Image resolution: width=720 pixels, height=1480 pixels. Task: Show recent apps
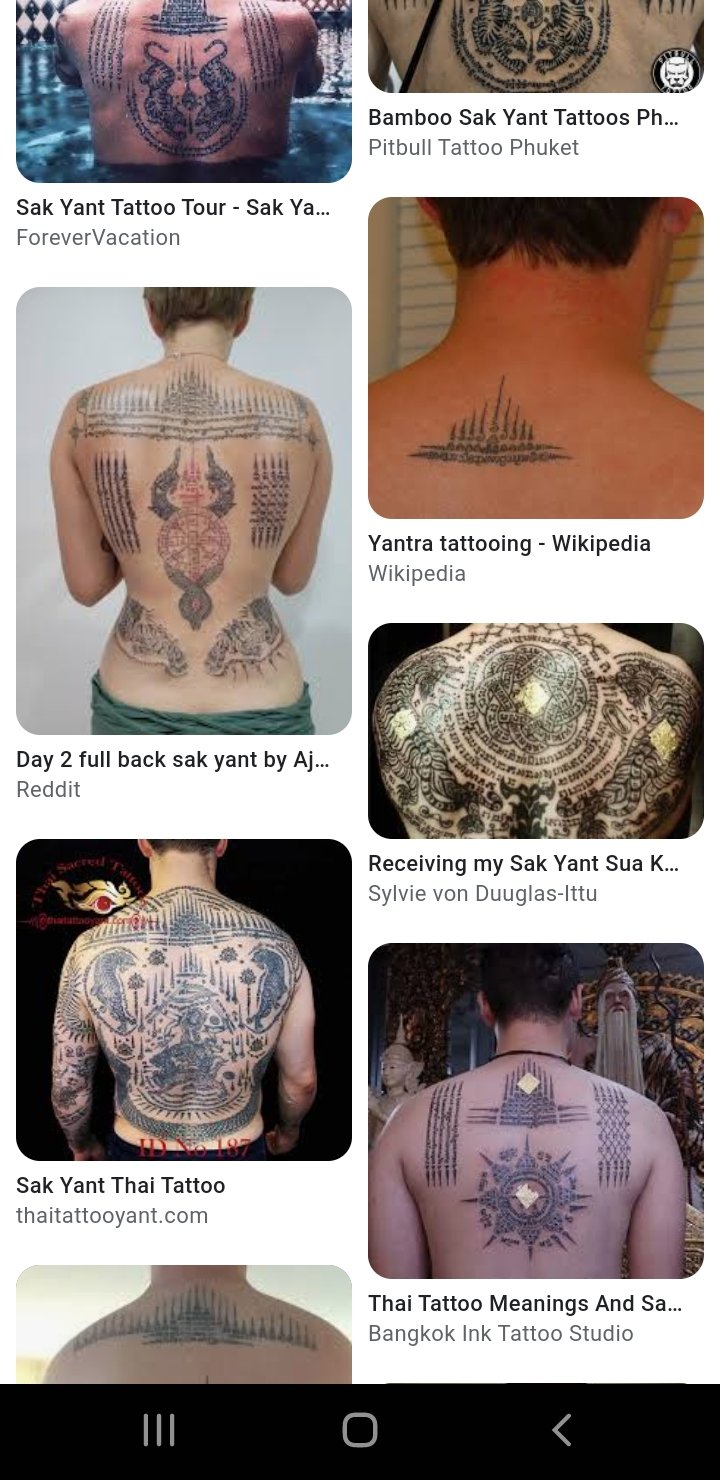pos(159,1430)
